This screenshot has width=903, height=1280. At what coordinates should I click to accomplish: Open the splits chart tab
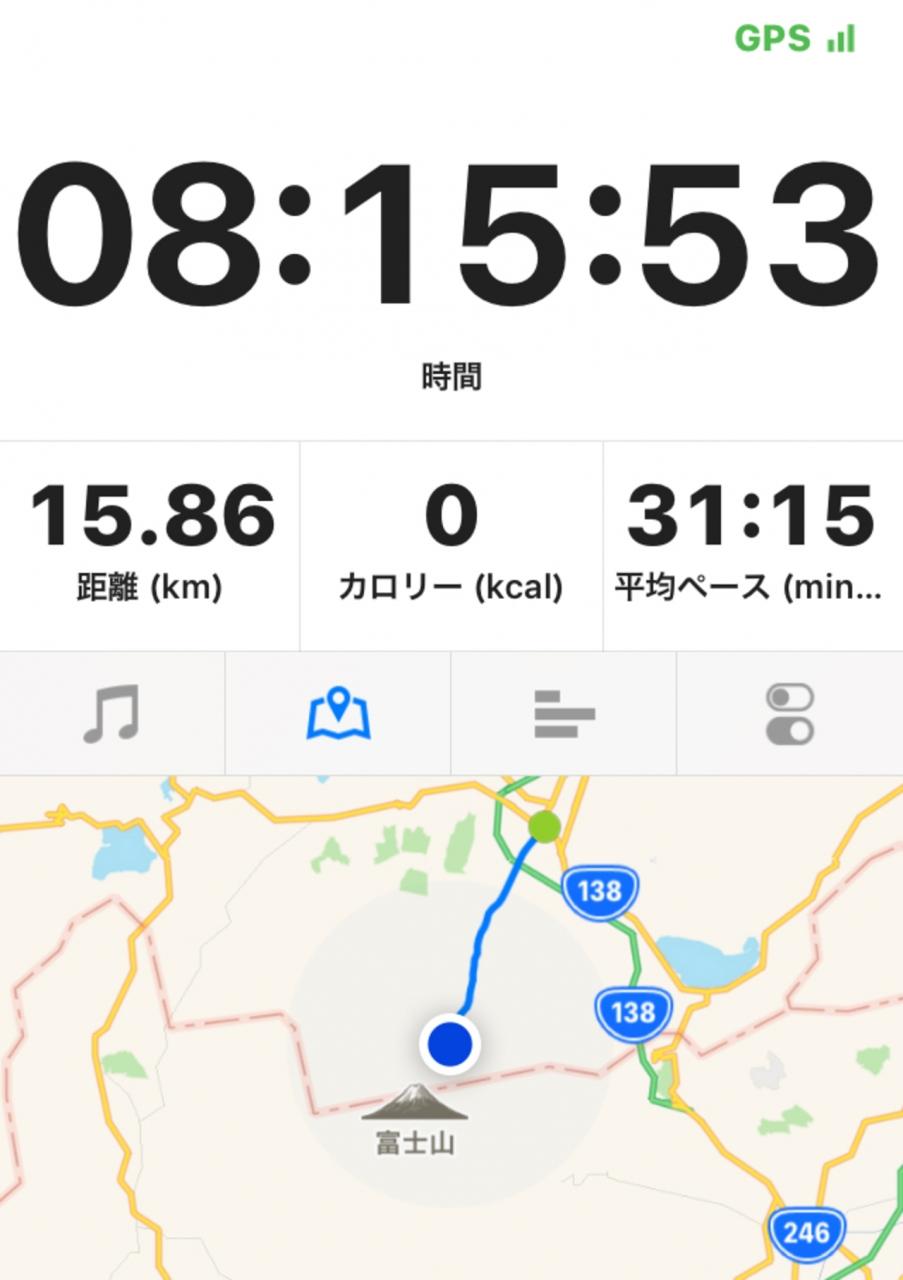[x=564, y=714]
